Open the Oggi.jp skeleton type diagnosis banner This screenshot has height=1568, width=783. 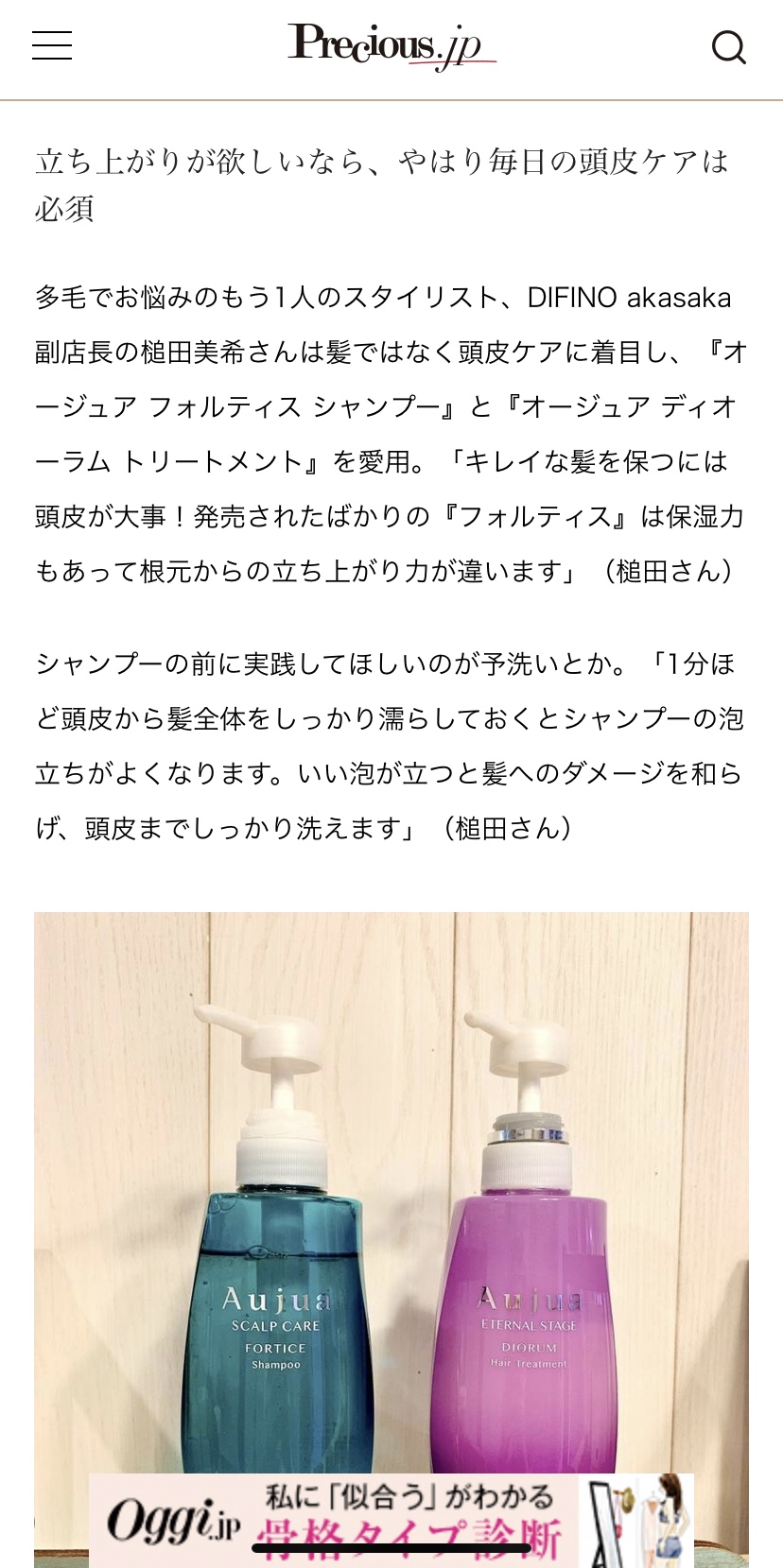(x=391, y=1520)
